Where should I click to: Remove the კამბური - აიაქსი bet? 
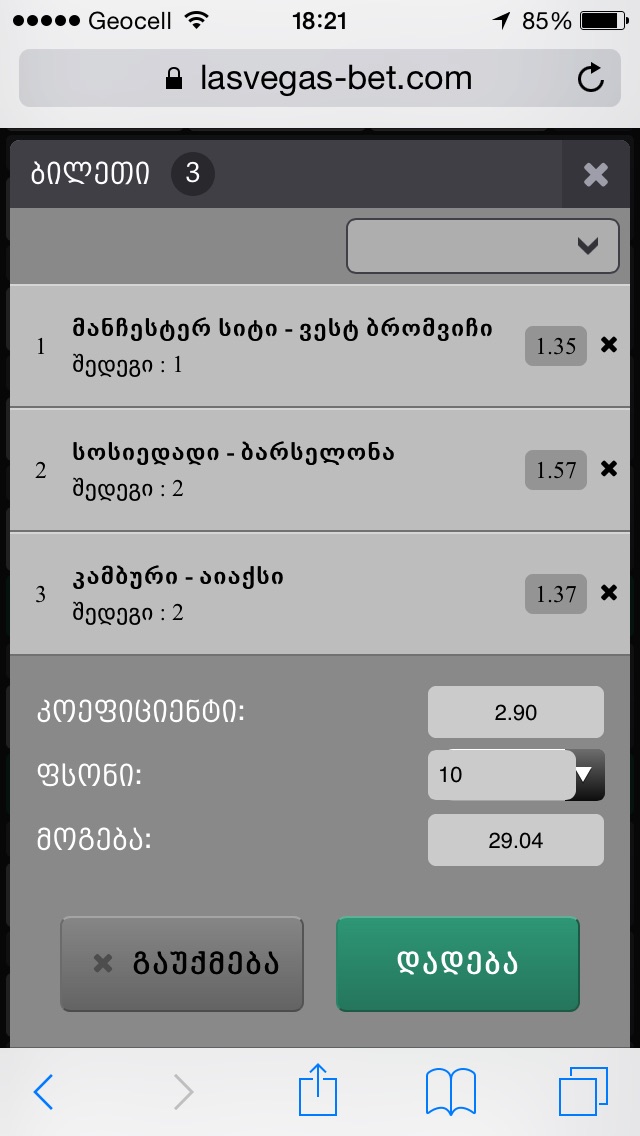pyautogui.click(x=608, y=593)
